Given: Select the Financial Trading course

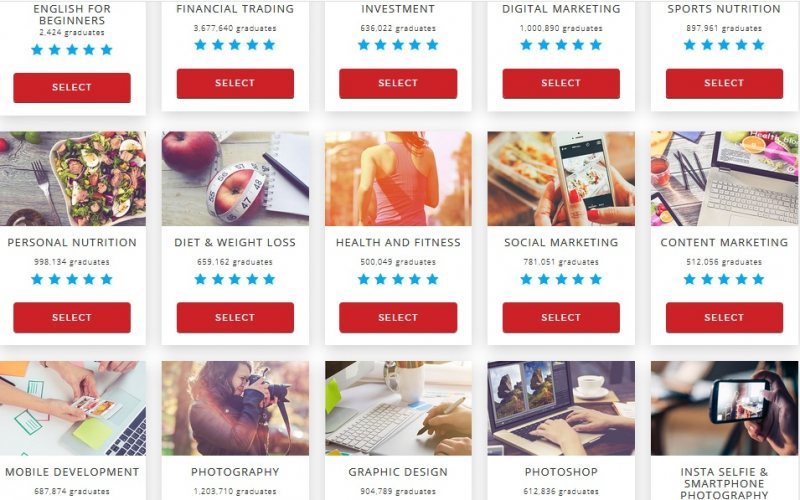Looking at the screenshot, I should click(x=235, y=83).
